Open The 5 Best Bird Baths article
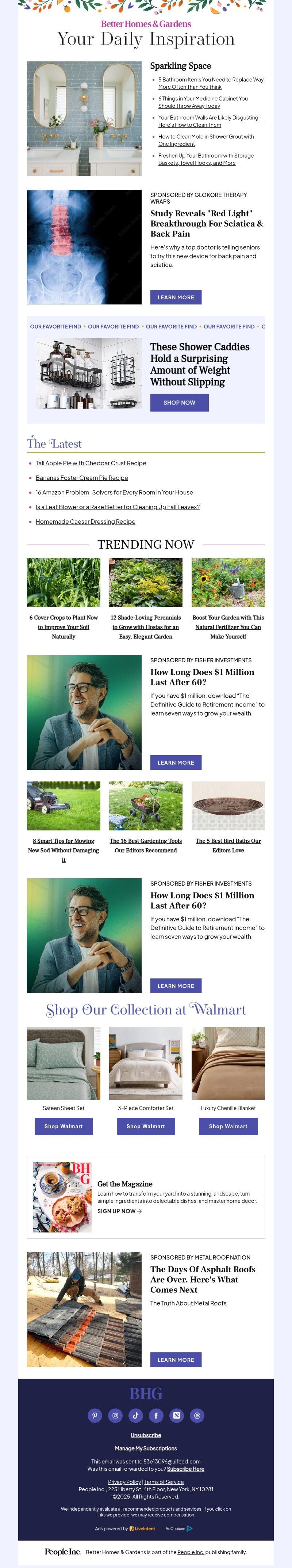The width and height of the screenshot is (292, 1568). tap(228, 845)
